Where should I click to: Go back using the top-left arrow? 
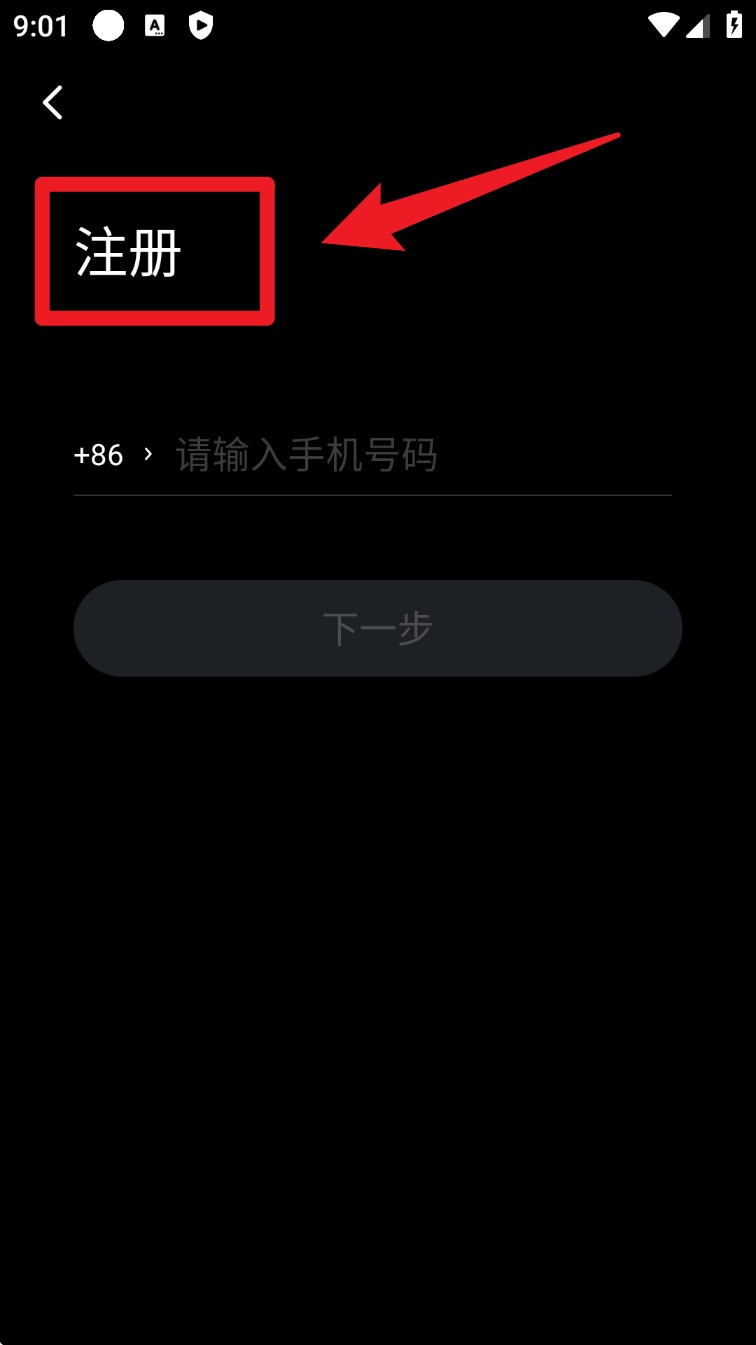[53, 102]
